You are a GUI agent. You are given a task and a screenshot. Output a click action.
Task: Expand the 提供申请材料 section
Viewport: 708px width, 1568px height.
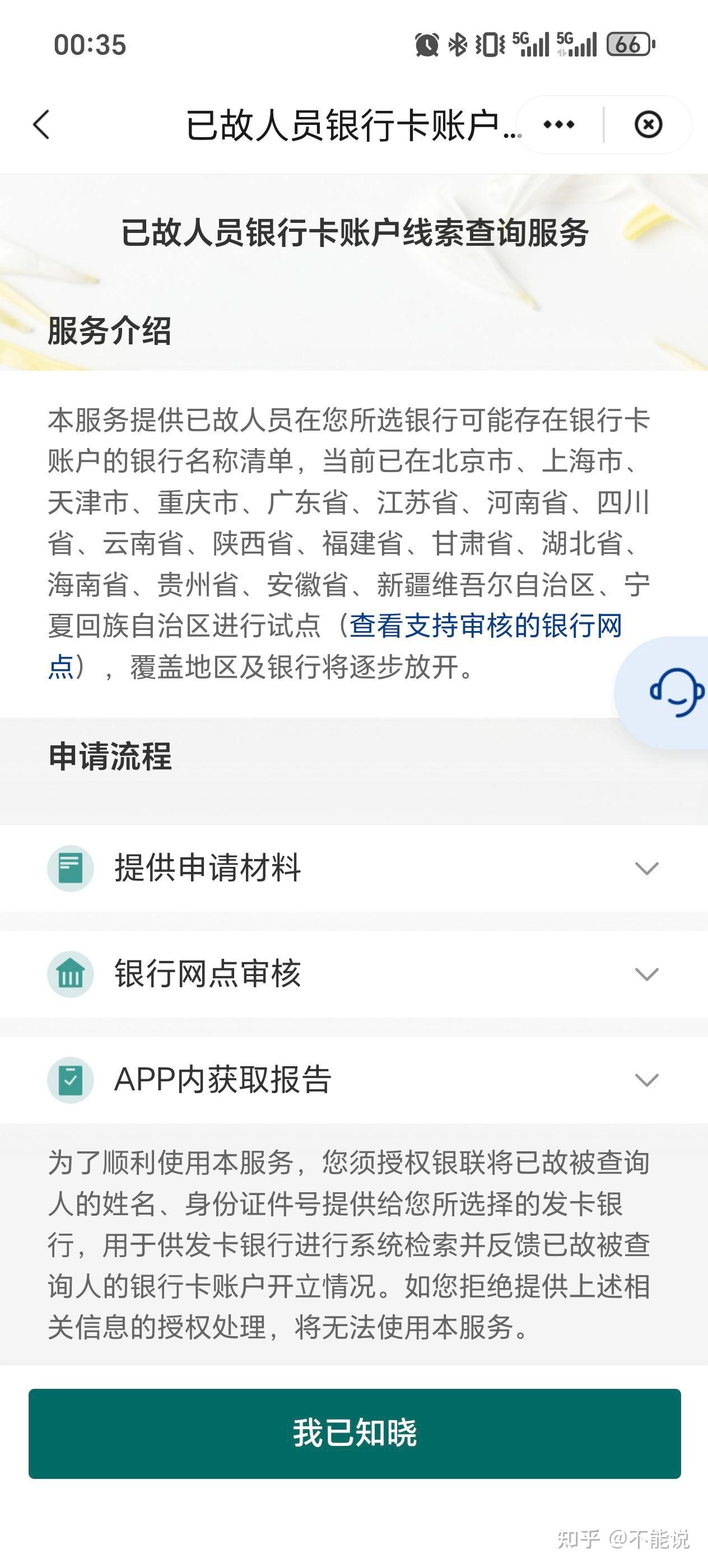pos(353,868)
